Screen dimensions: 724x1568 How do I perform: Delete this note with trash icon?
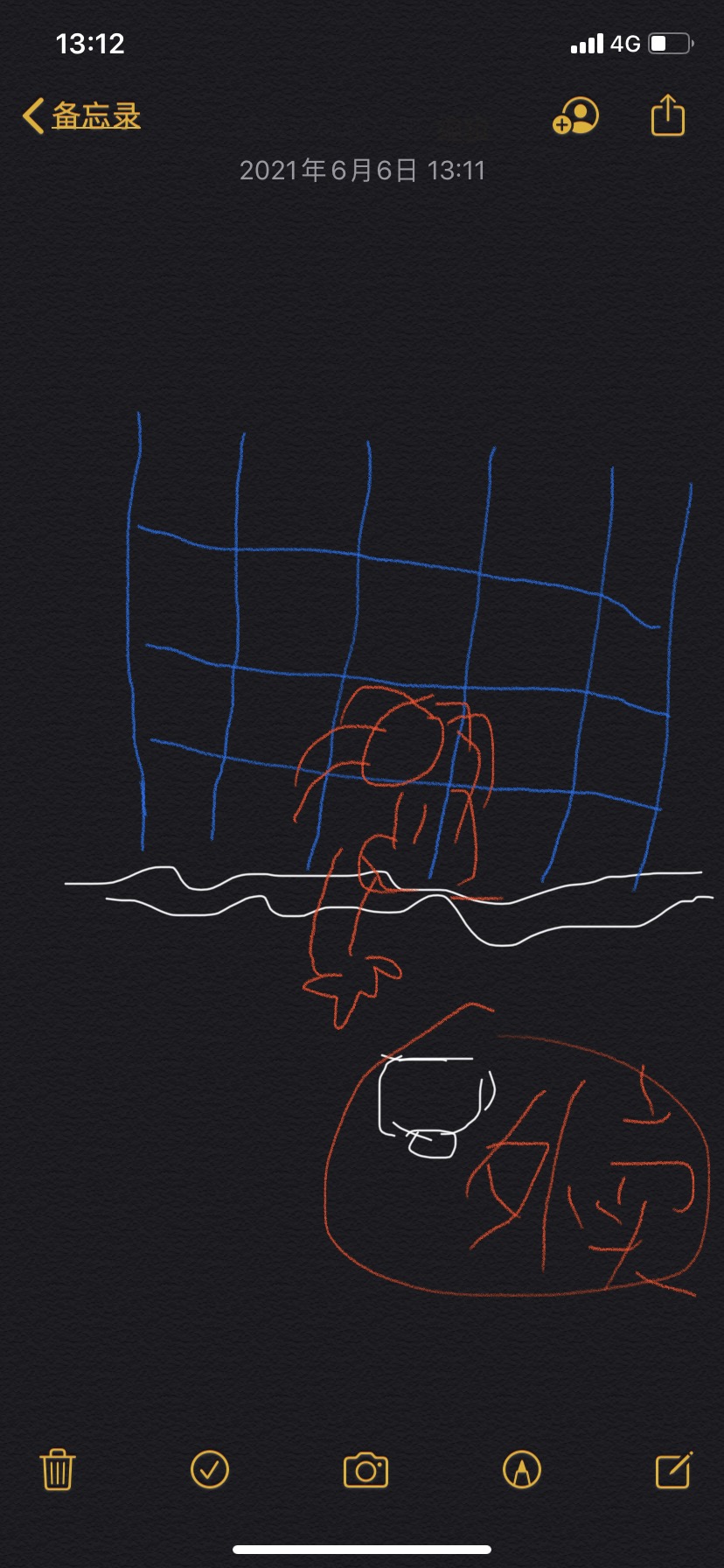[x=58, y=1469]
